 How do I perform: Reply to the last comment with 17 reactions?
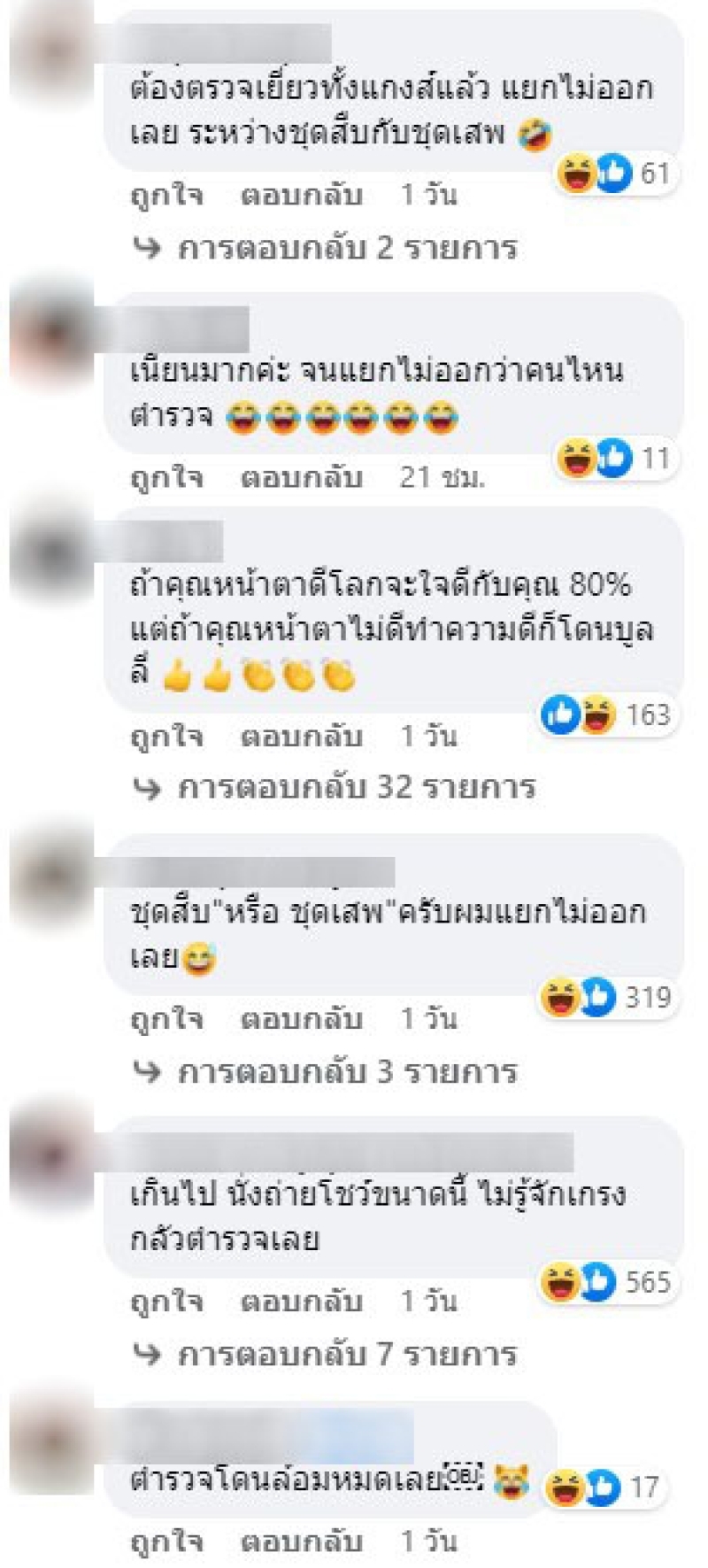pyautogui.click(x=301, y=1541)
